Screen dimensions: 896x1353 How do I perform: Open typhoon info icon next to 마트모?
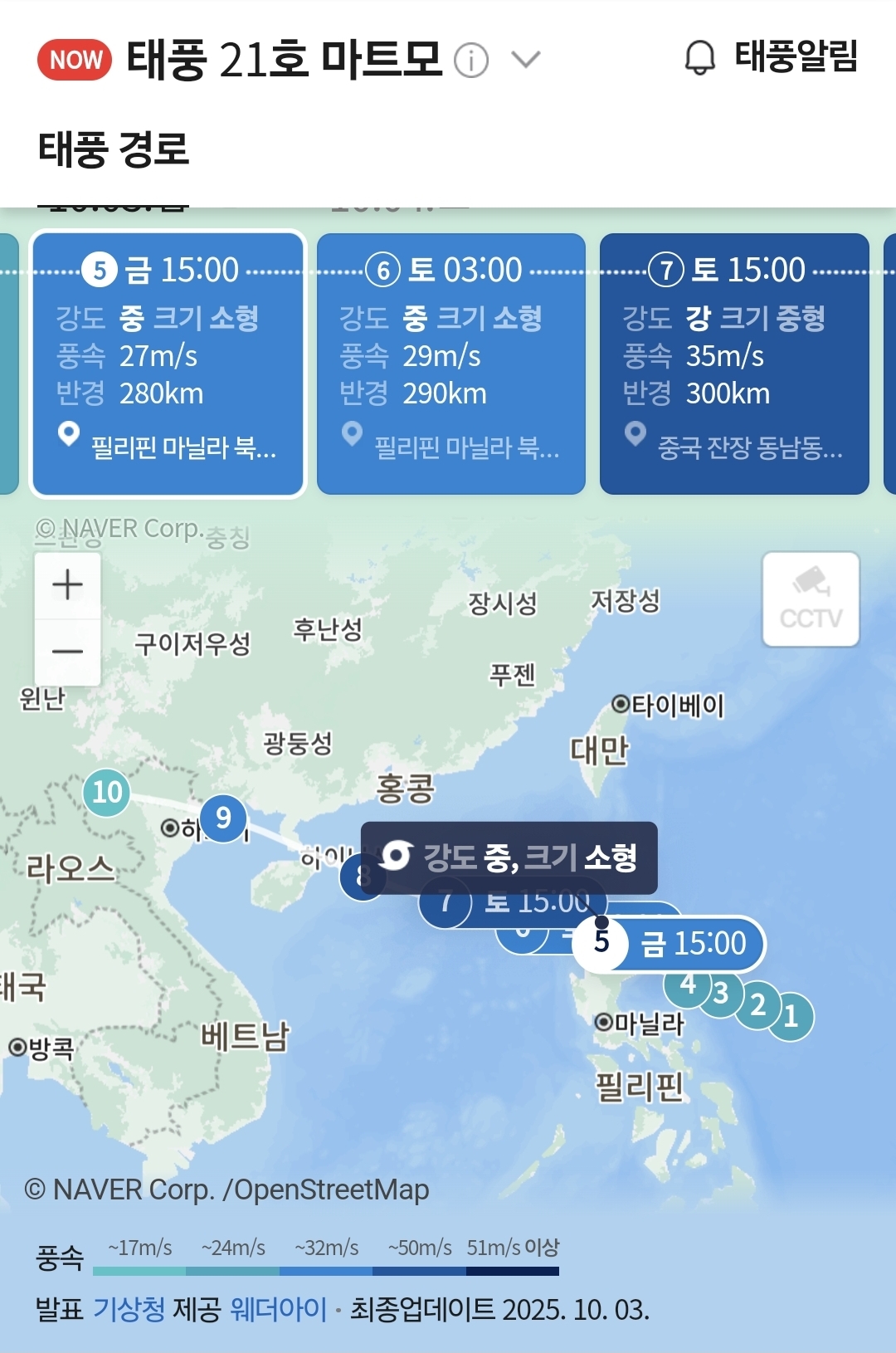pyautogui.click(x=471, y=61)
